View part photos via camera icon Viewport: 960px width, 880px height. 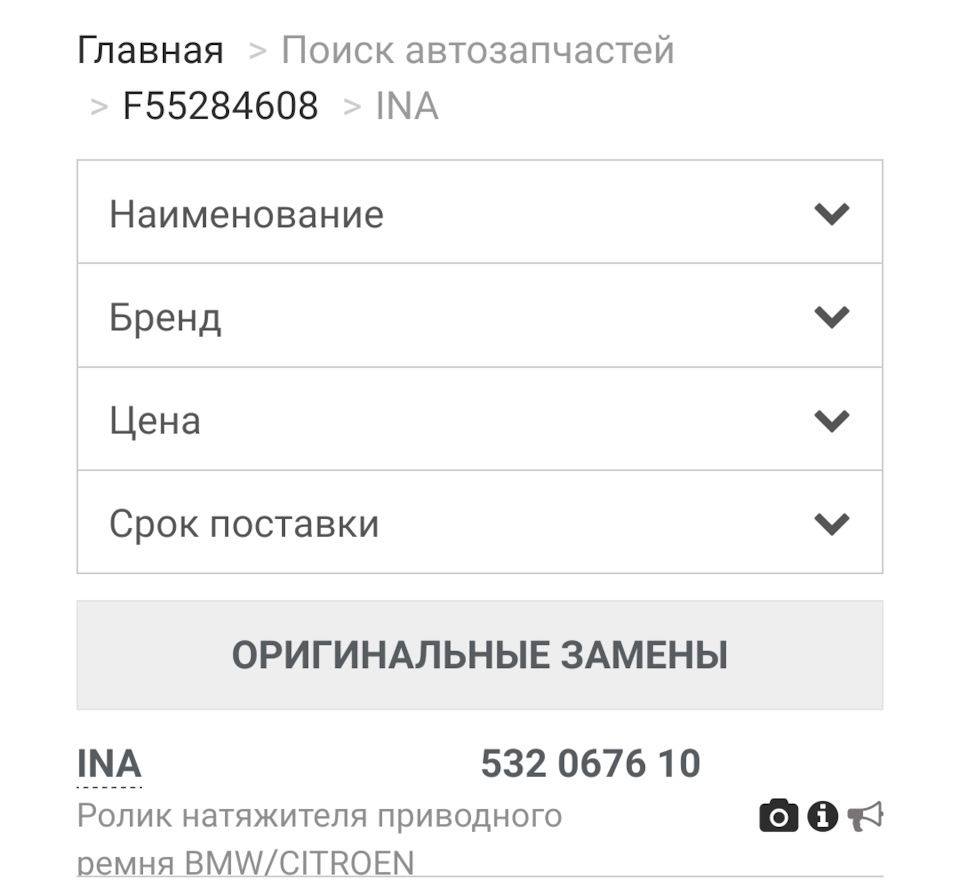click(778, 816)
